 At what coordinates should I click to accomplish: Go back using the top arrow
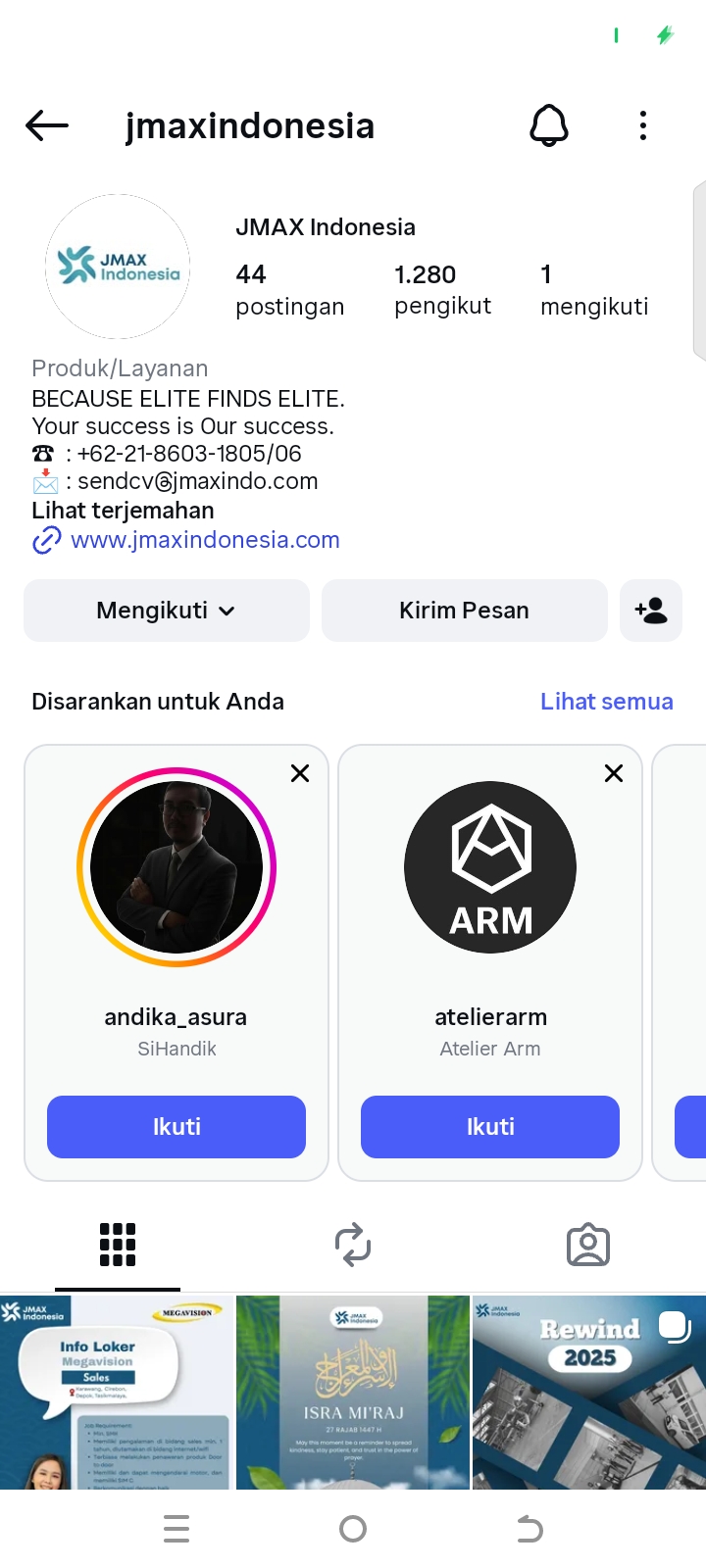[47, 125]
